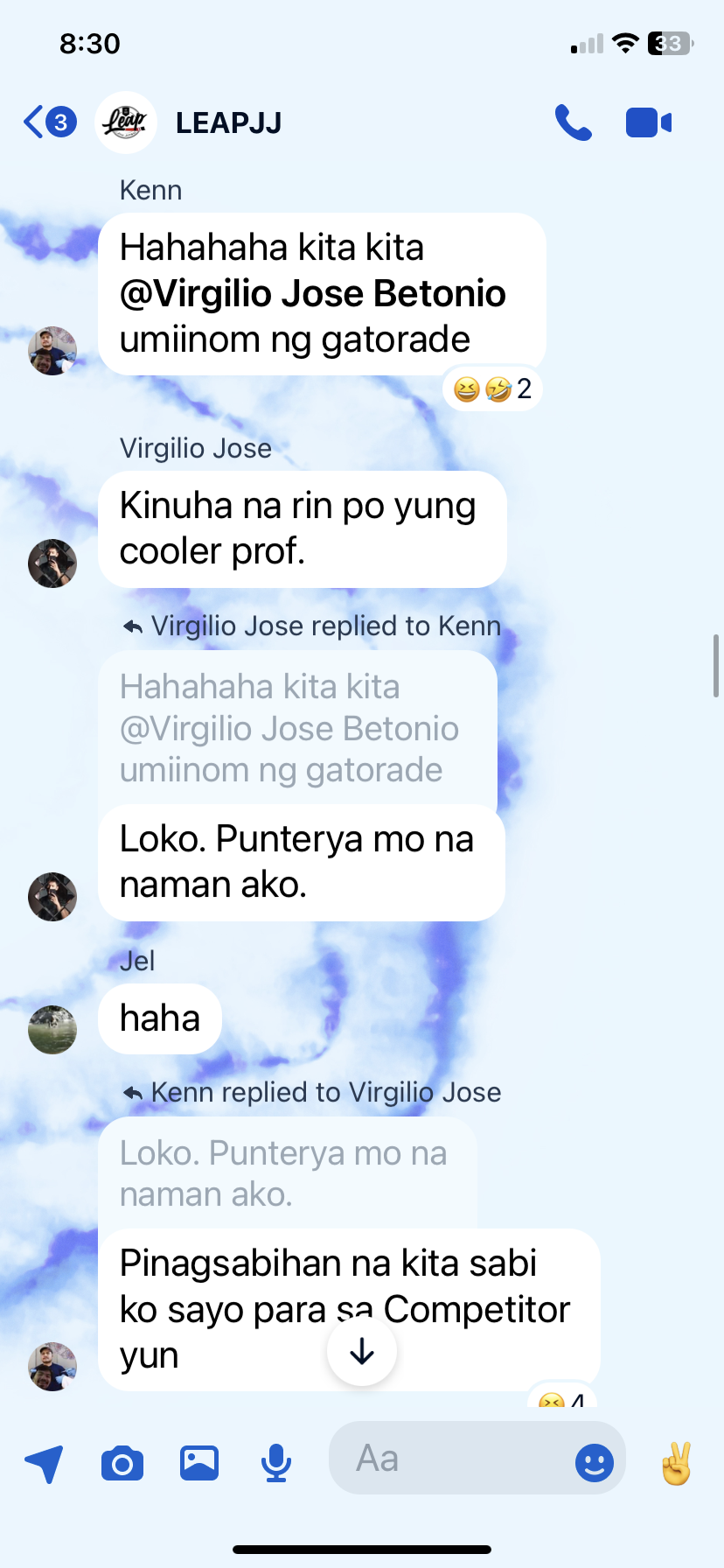Screen dimensions: 724x1568
Task: Start a video call with LEAPJJ
Action: tap(648, 122)
